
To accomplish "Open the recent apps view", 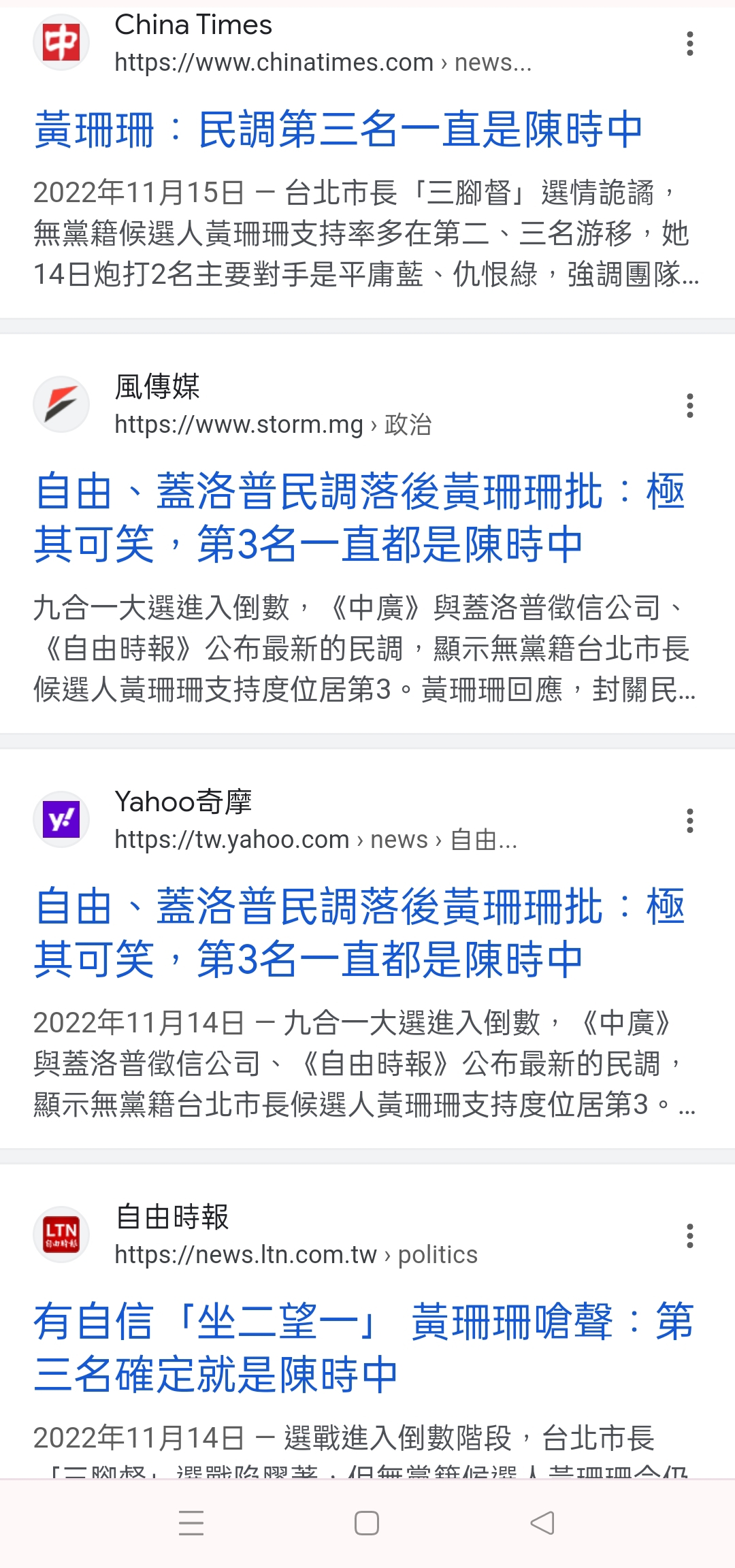I will click(191, 1523).
